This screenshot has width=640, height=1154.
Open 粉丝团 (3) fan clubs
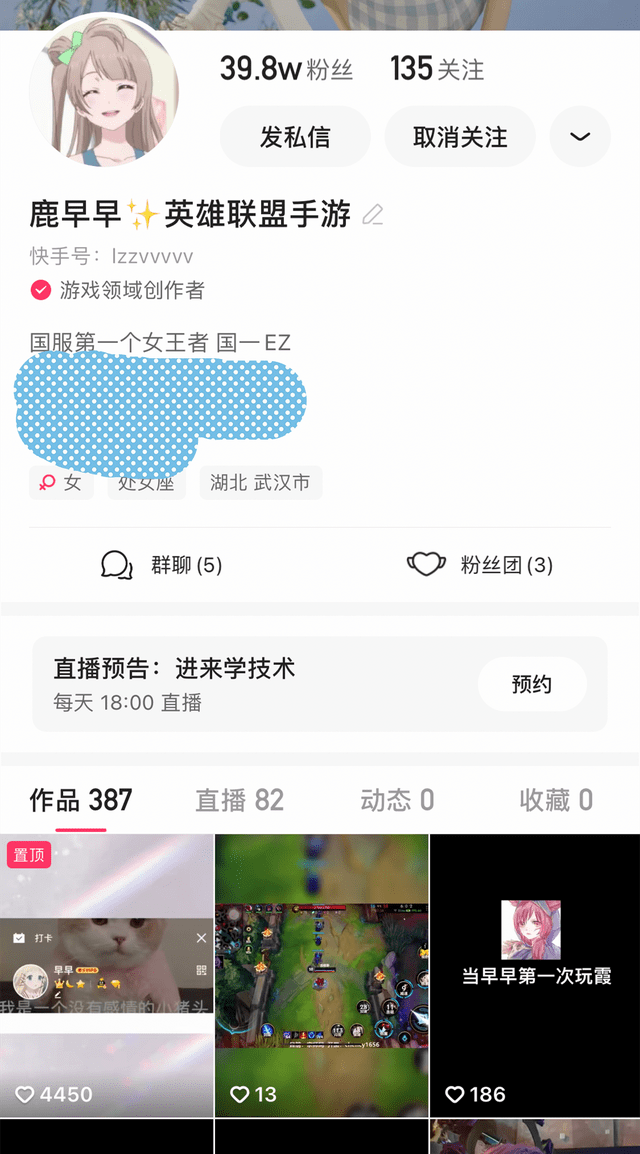480,565
